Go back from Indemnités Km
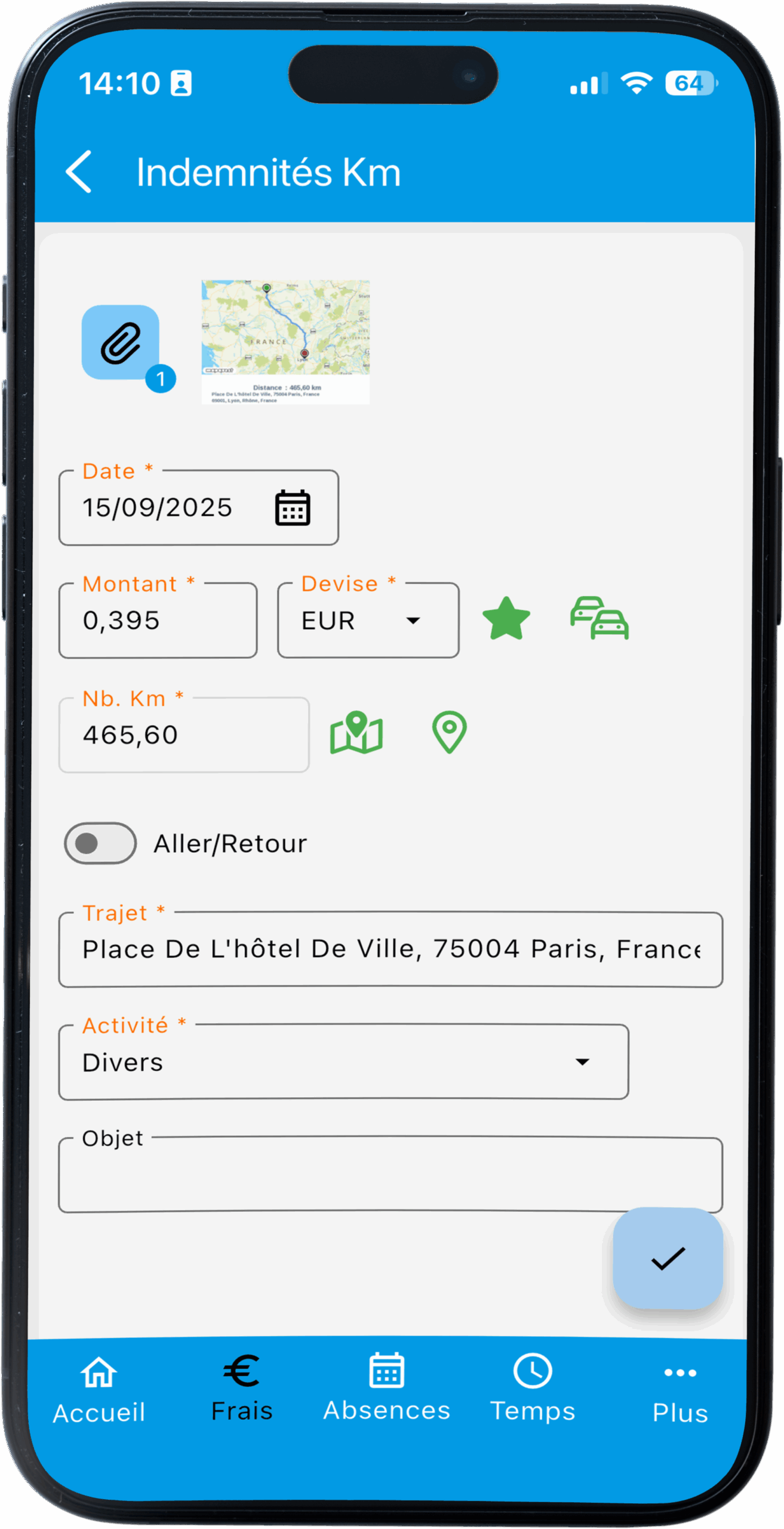This screenshot has height=1529, width=784. tap(79, 171)
